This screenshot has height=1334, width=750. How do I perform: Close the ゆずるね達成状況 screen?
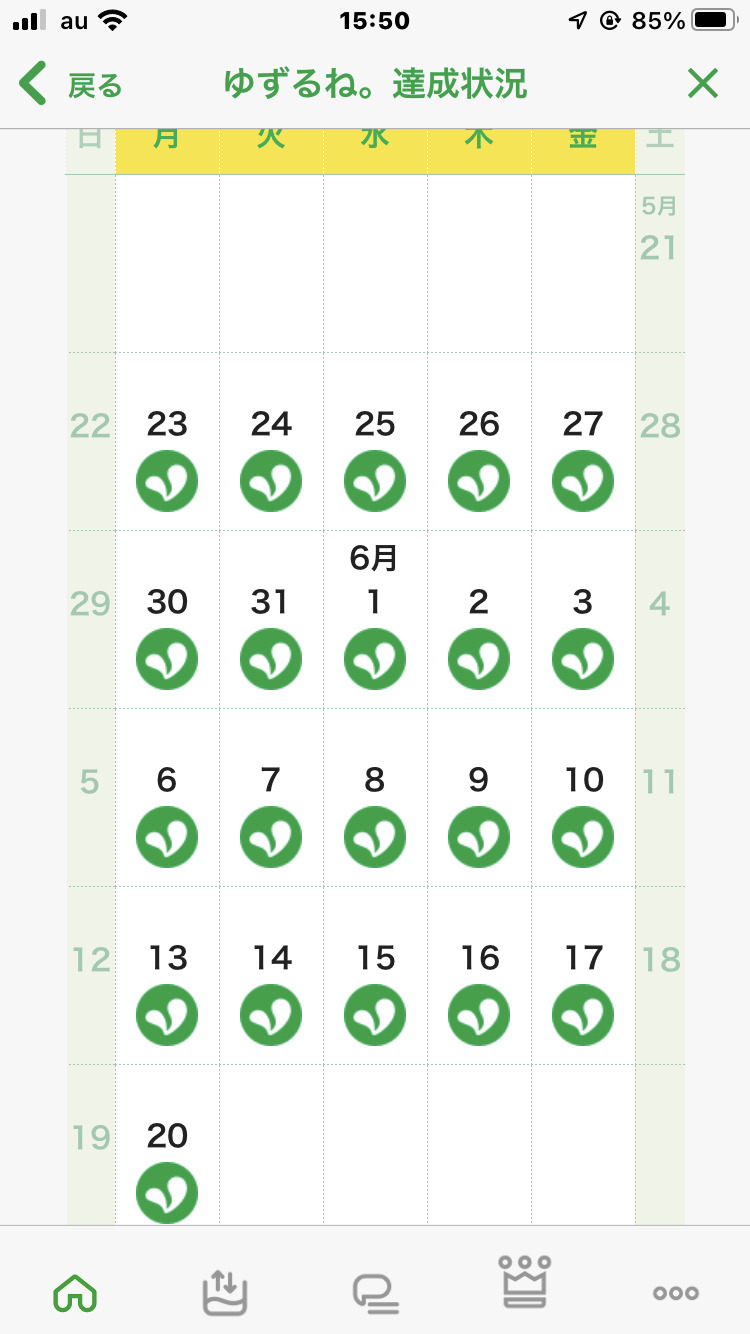click(x=703, y=84)
